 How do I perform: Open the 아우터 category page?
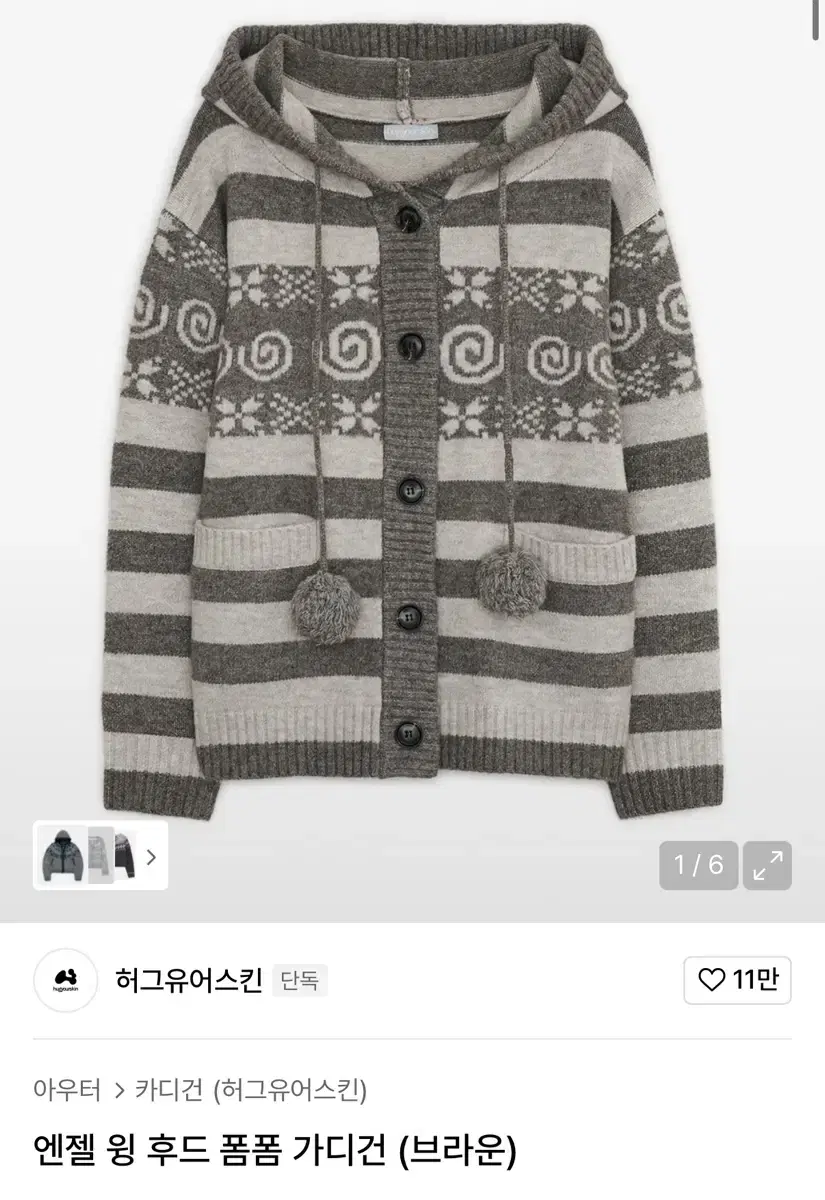point(65,1092)
